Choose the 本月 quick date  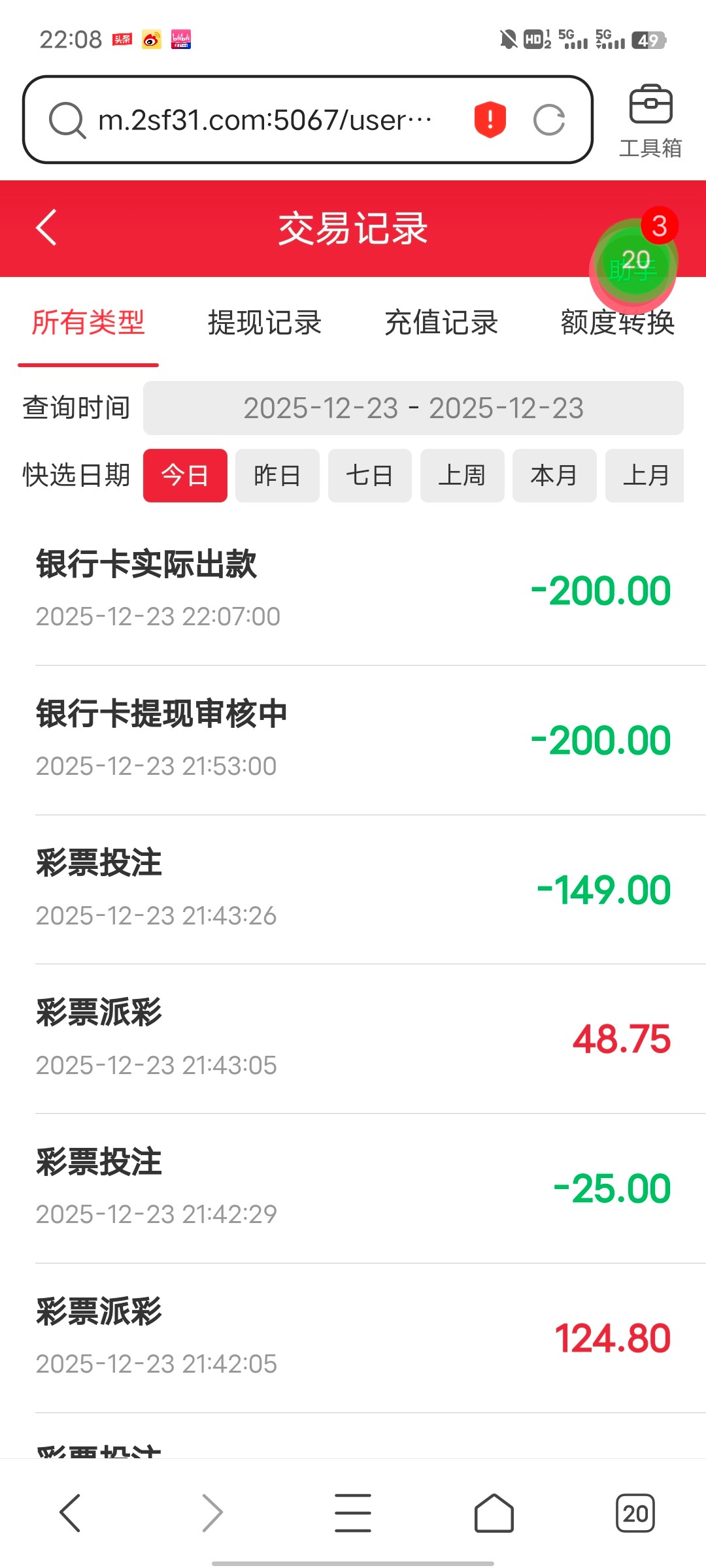554,476
